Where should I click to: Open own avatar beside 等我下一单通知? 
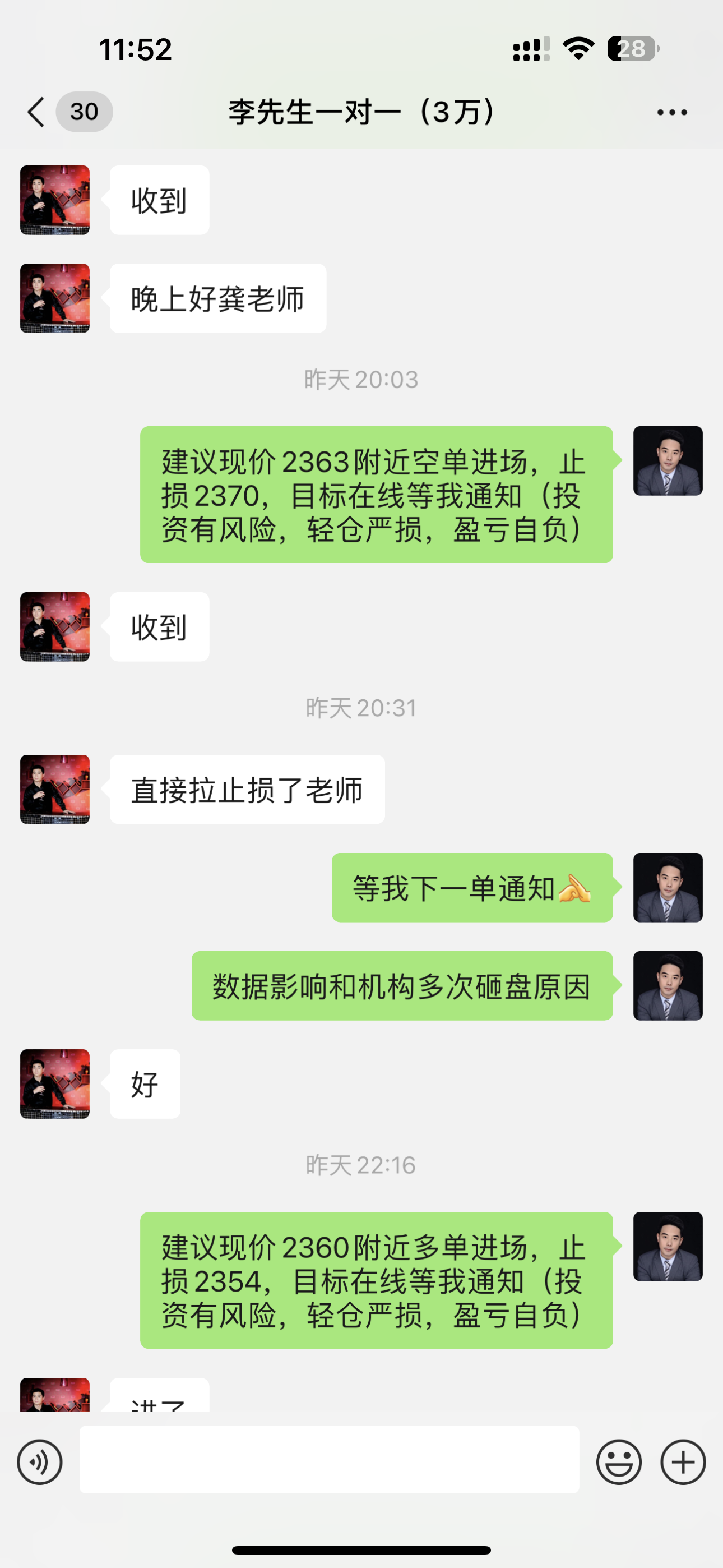click(x=668, y=888)
